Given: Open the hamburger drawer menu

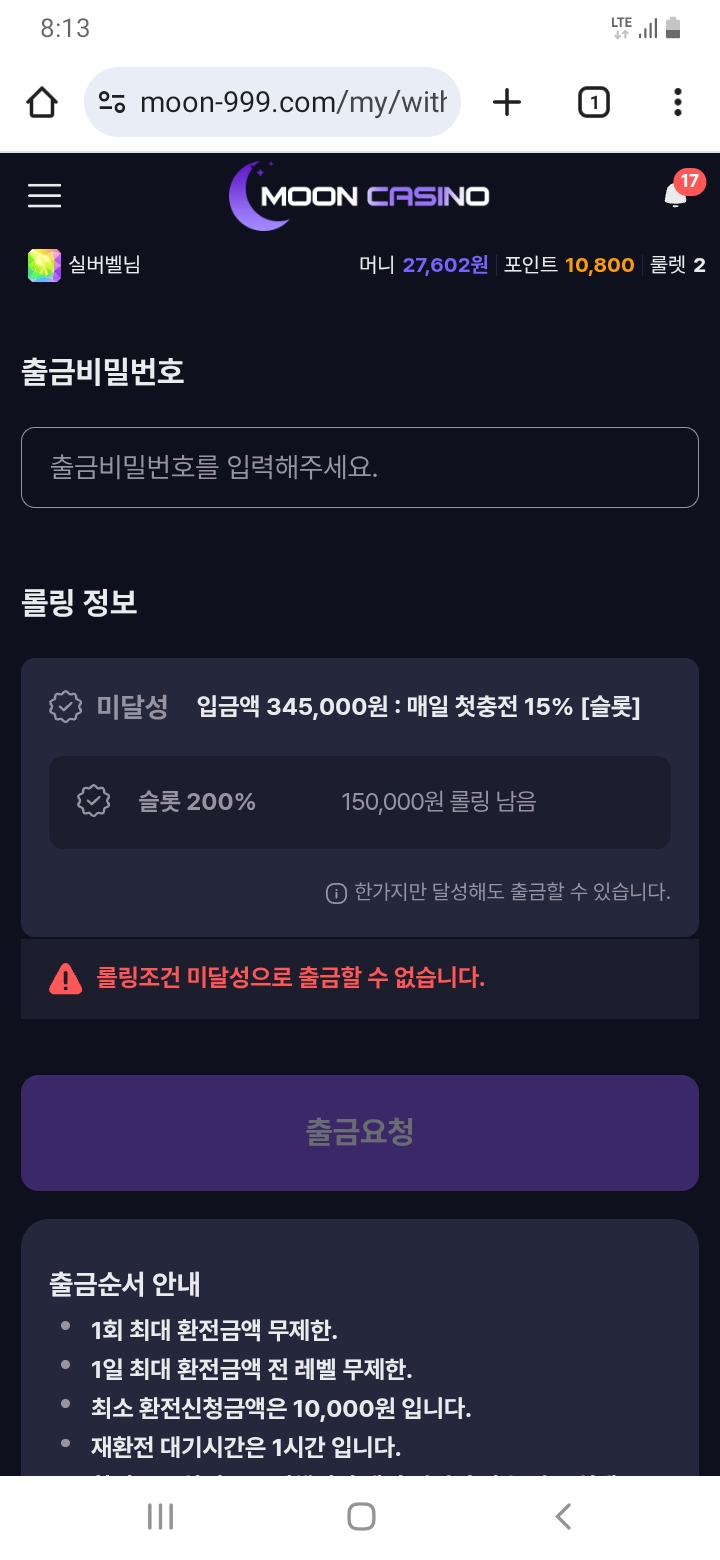Looking at the screenshot, I should point(44,196).
